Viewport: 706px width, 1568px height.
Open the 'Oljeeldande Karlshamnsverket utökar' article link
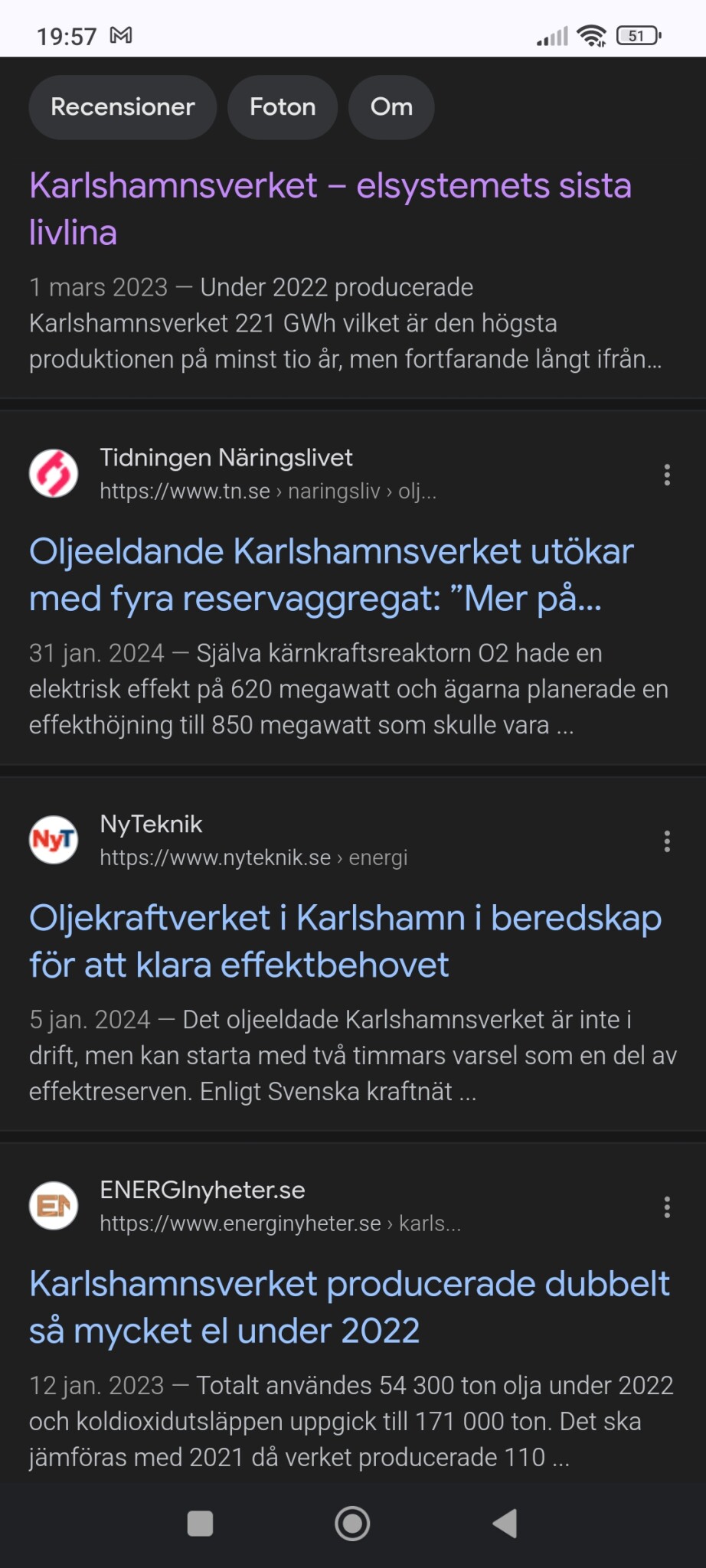point(331,574)
